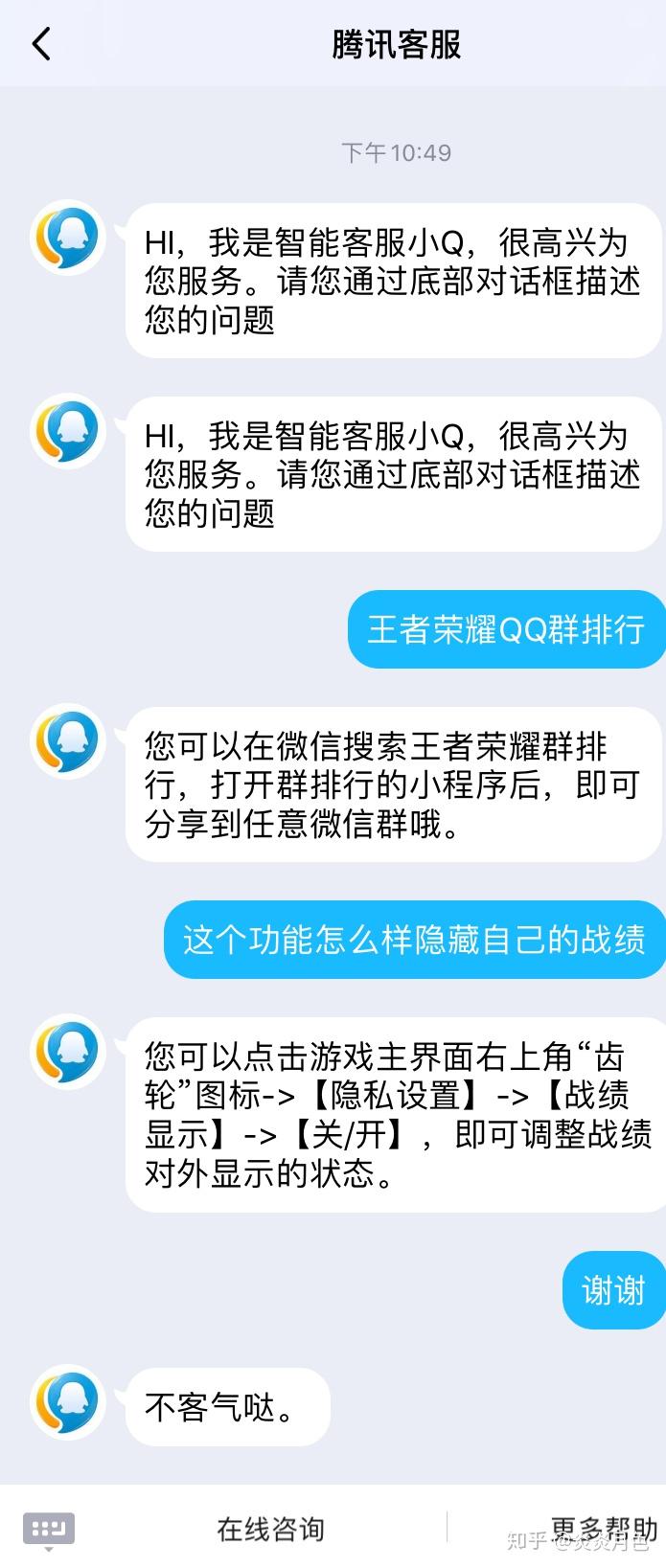Go back from 腾讯客服 chat
This screenshot has width=666, height=1568.
(41, 44)
